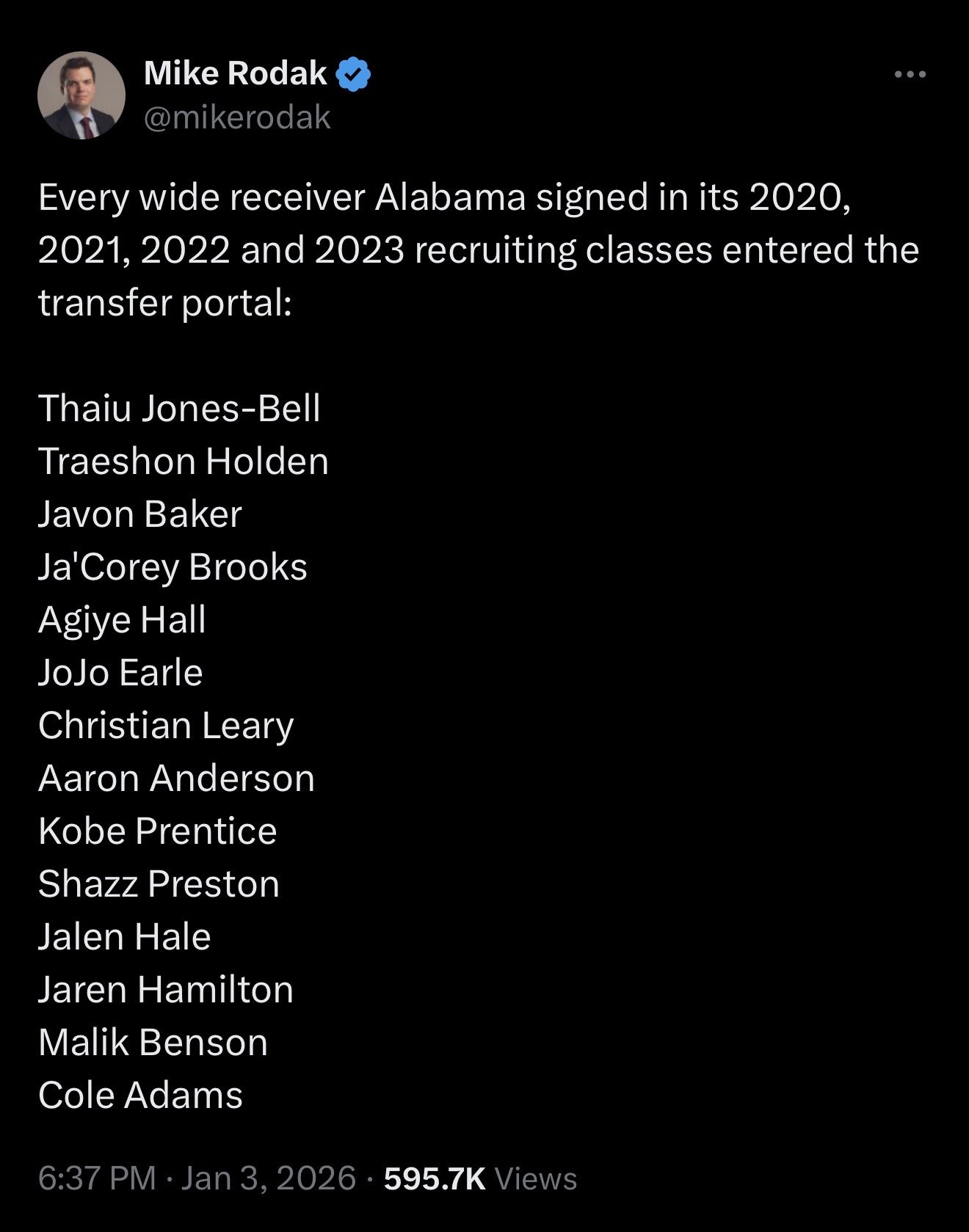Open the 595.7K Views analytics

(x=480, y=1178)
